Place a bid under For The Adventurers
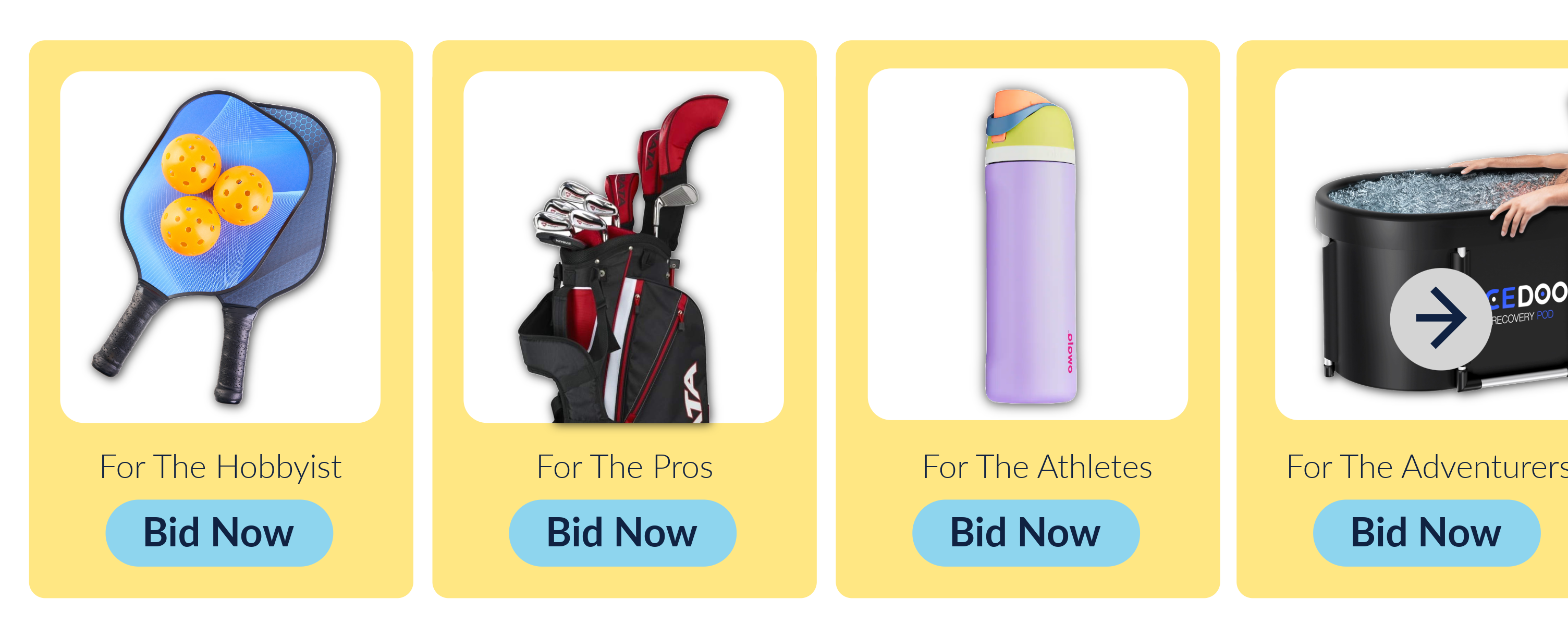The height and width of the screenshot is (636, 1568). [1426, 533]
